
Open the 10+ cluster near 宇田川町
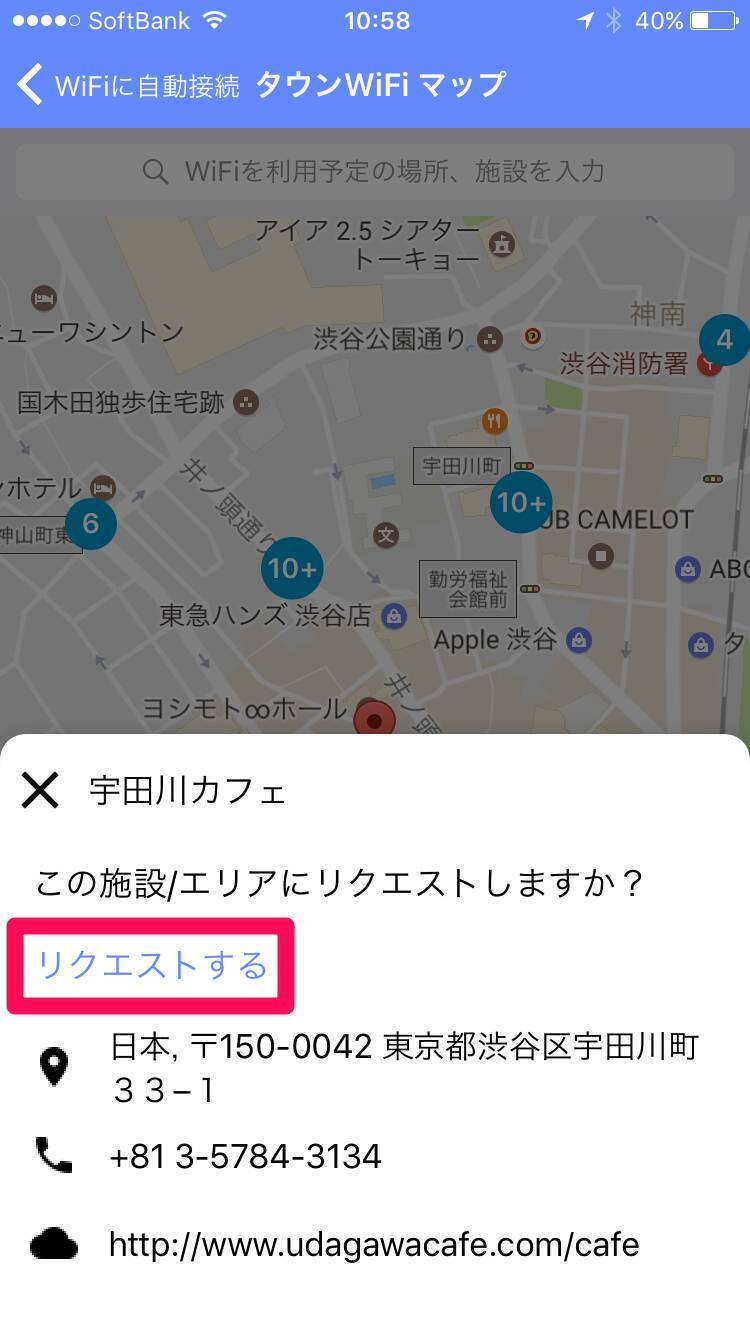coord(521,501)
